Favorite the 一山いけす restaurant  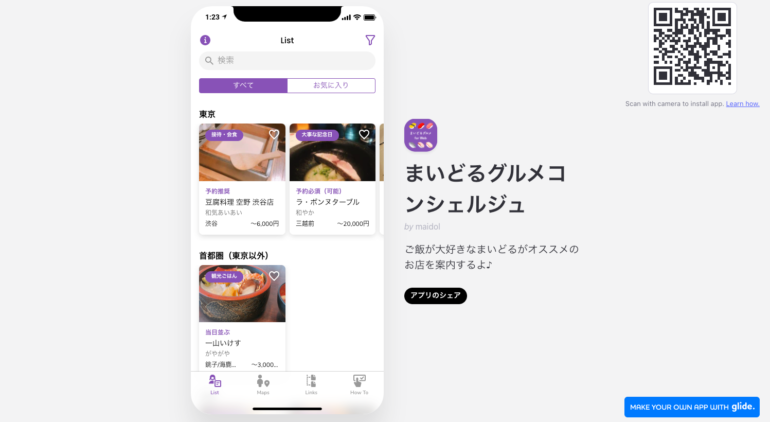pos(274,276)
